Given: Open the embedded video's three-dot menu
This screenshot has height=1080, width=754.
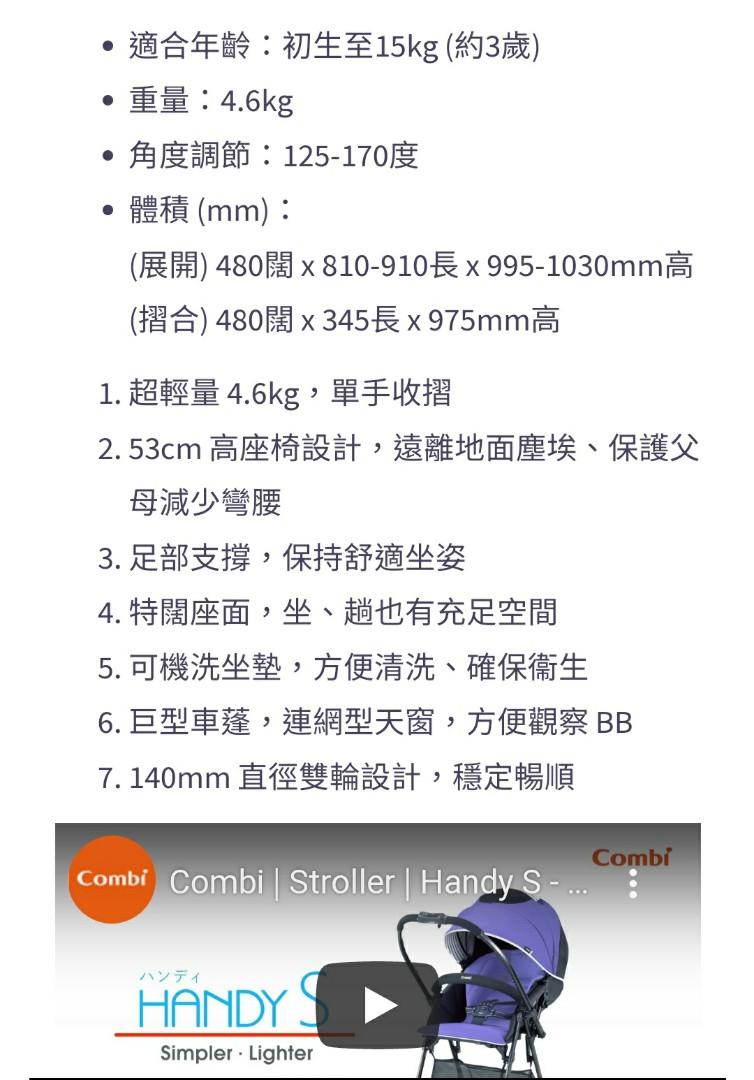Looking at the screenshot, I should click(x=633, y=883).
